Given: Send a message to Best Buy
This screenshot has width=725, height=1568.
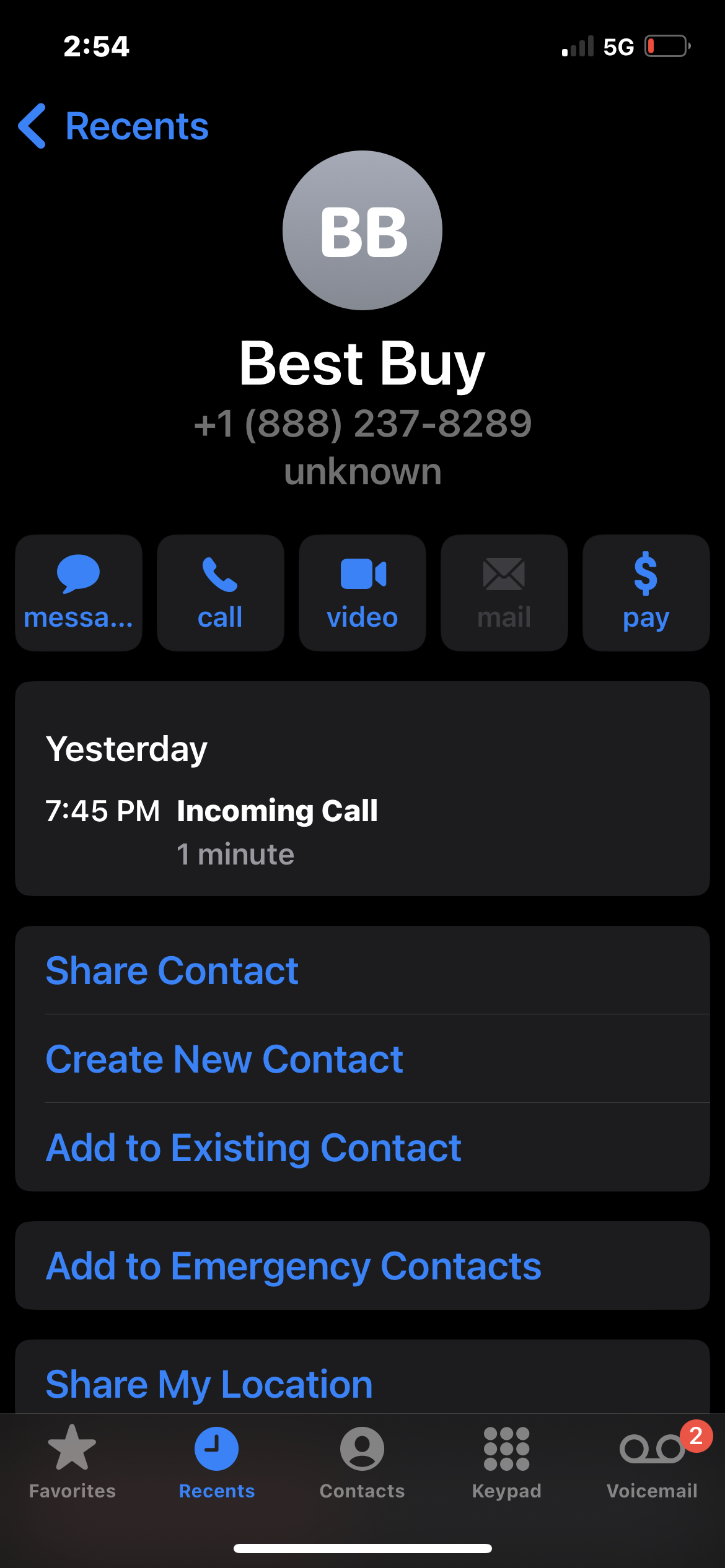Looking at the screenshot, I should (79, 593).
